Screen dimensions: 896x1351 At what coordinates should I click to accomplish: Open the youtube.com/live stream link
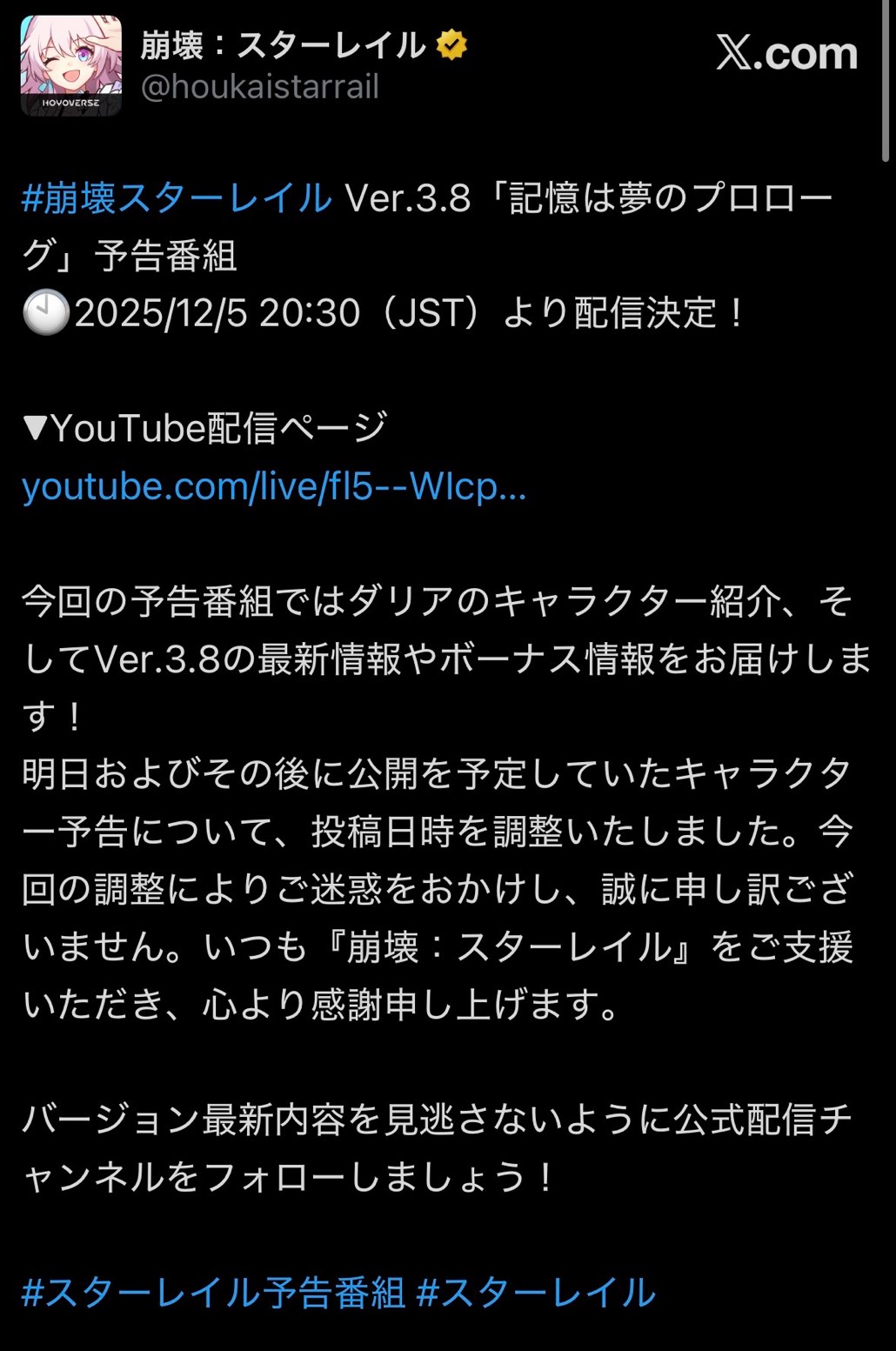[273, 486]
